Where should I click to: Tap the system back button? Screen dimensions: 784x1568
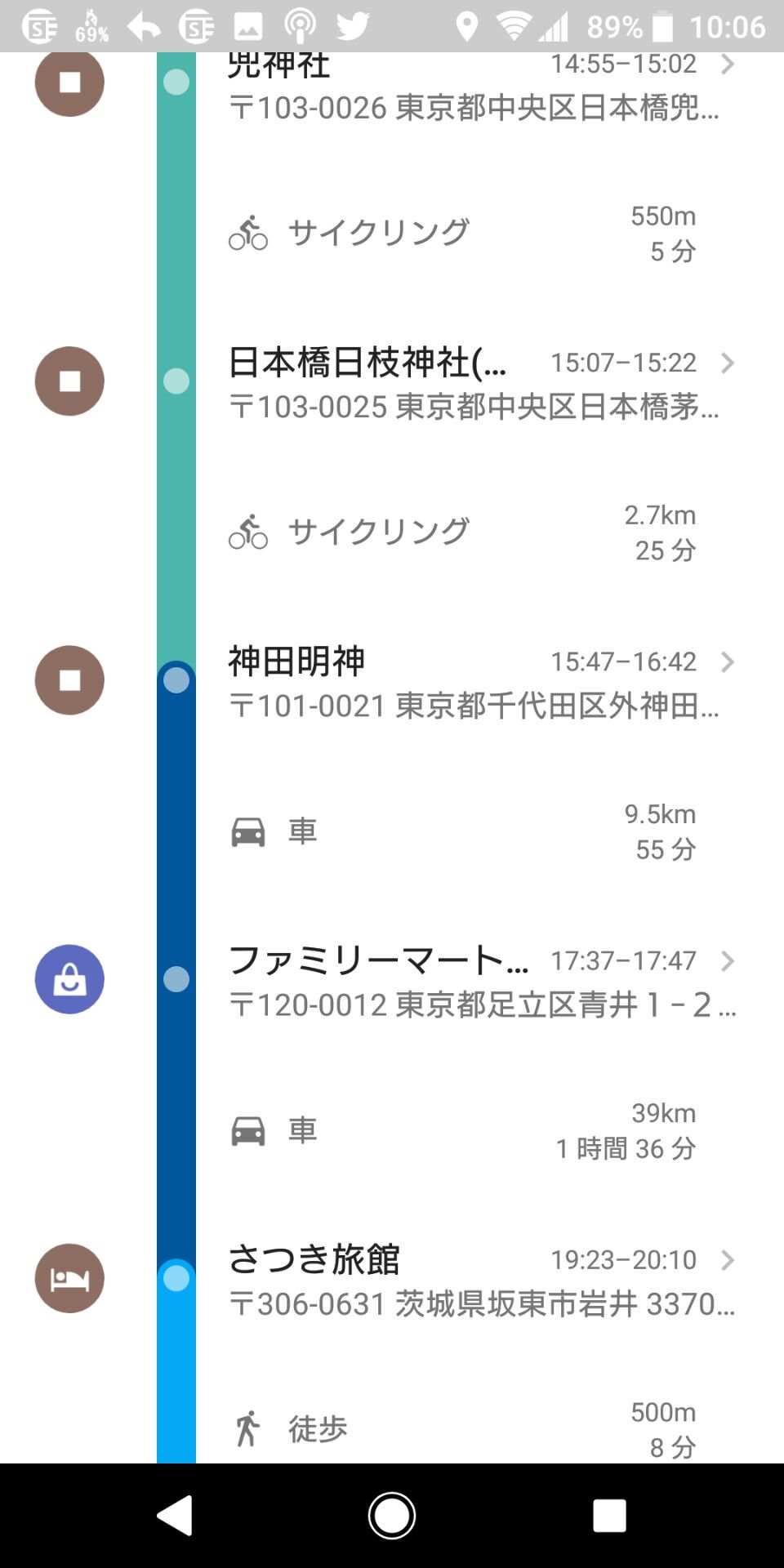pos(175,1516)
